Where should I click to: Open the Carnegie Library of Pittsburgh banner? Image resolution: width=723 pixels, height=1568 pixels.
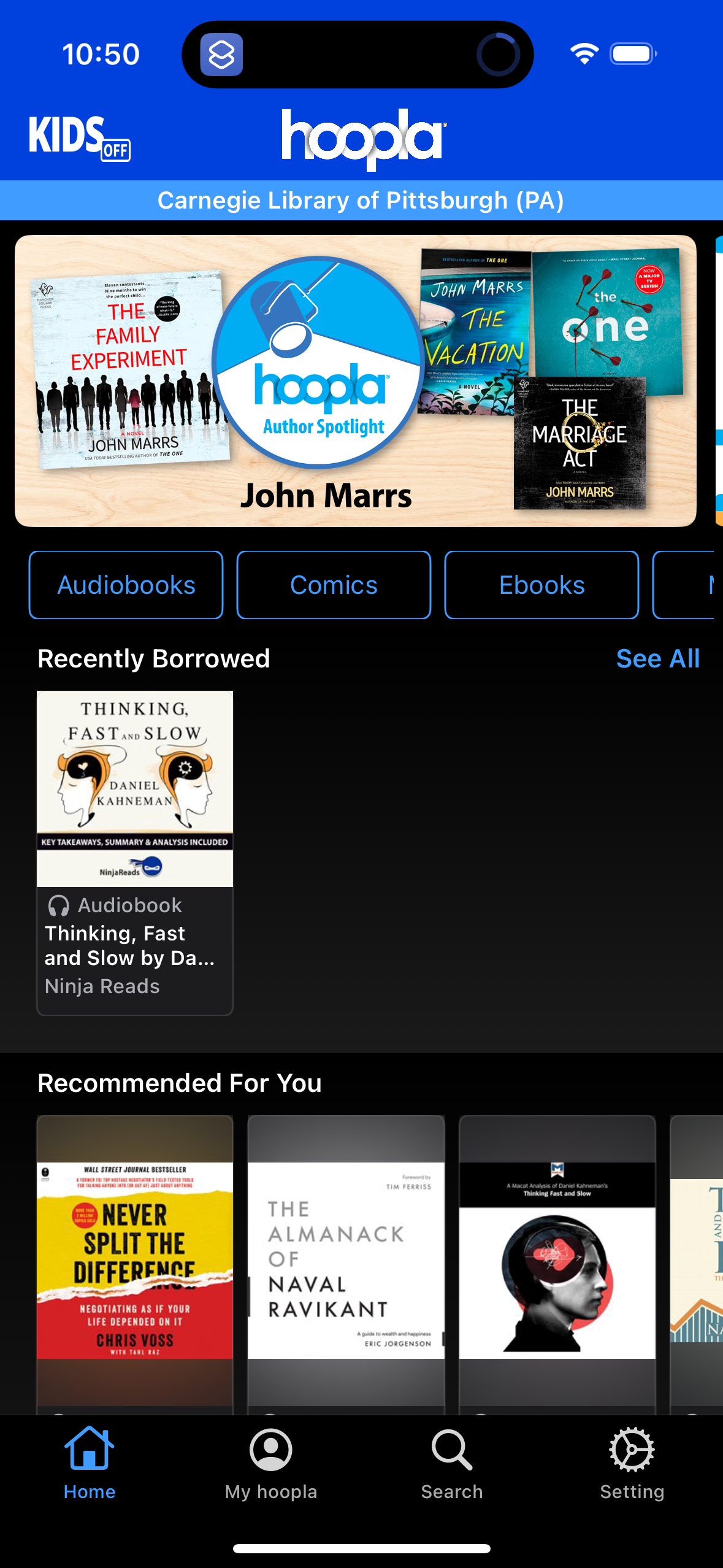pyautogui.click(x=361, y=200)
